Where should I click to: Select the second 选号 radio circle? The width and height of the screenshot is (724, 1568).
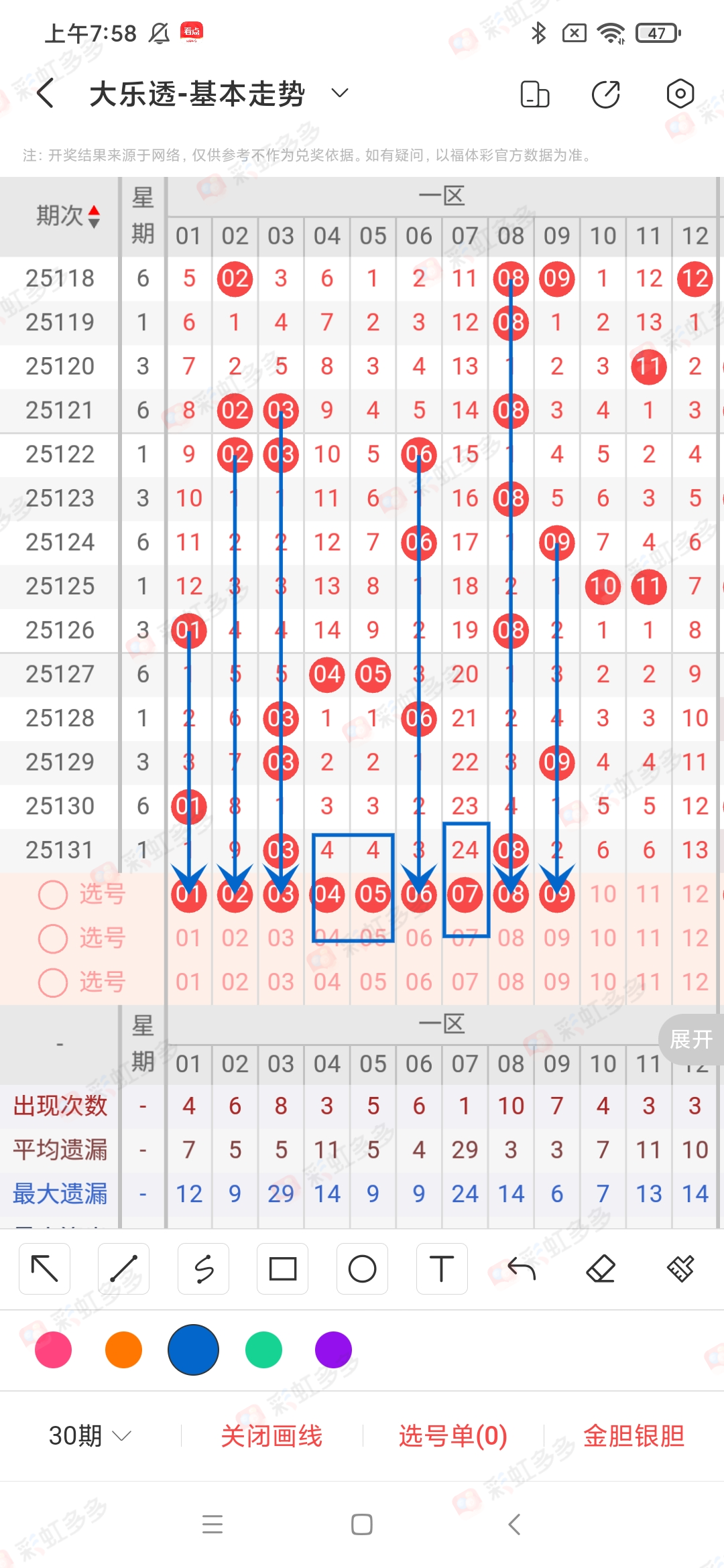[52, 939]
